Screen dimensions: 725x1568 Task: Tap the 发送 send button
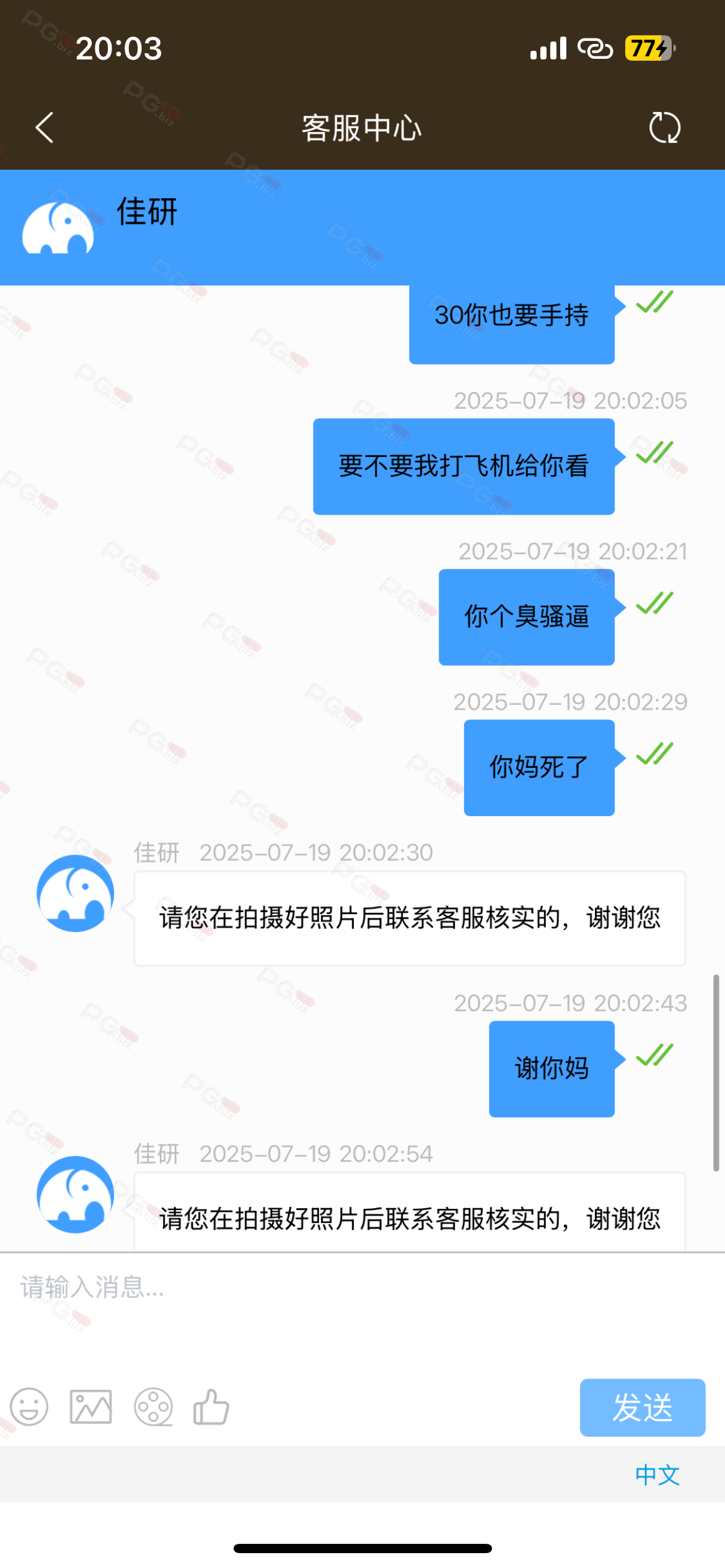click(x=642, y=1407)
